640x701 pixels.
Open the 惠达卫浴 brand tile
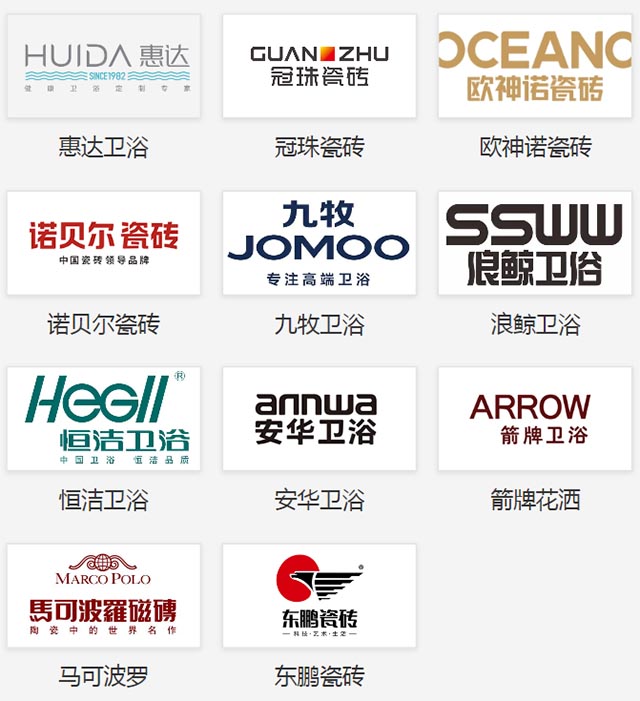click(x=103, y=66)
